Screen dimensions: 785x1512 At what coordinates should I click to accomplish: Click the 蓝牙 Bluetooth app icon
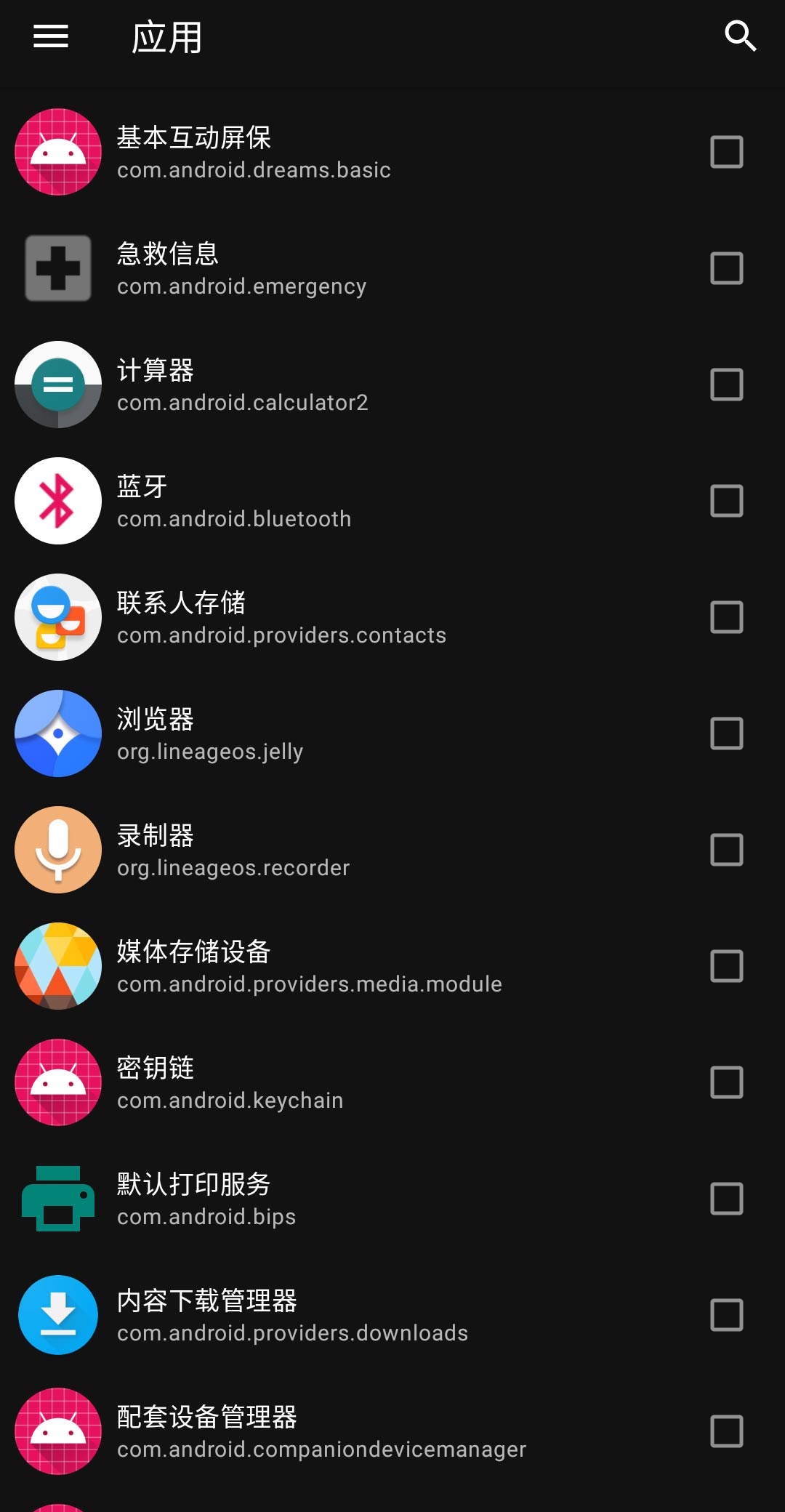(58, 500)
